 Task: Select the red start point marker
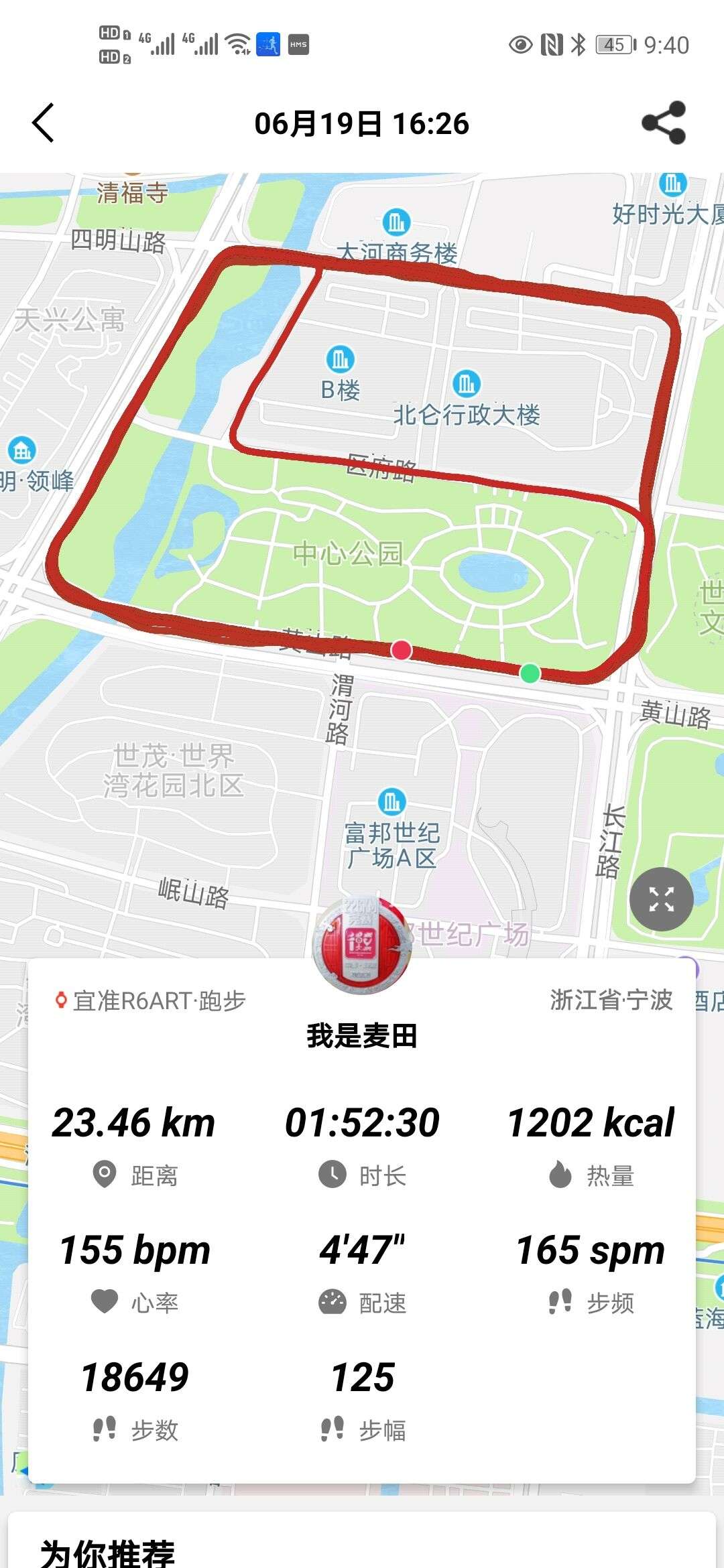(402, 649)
